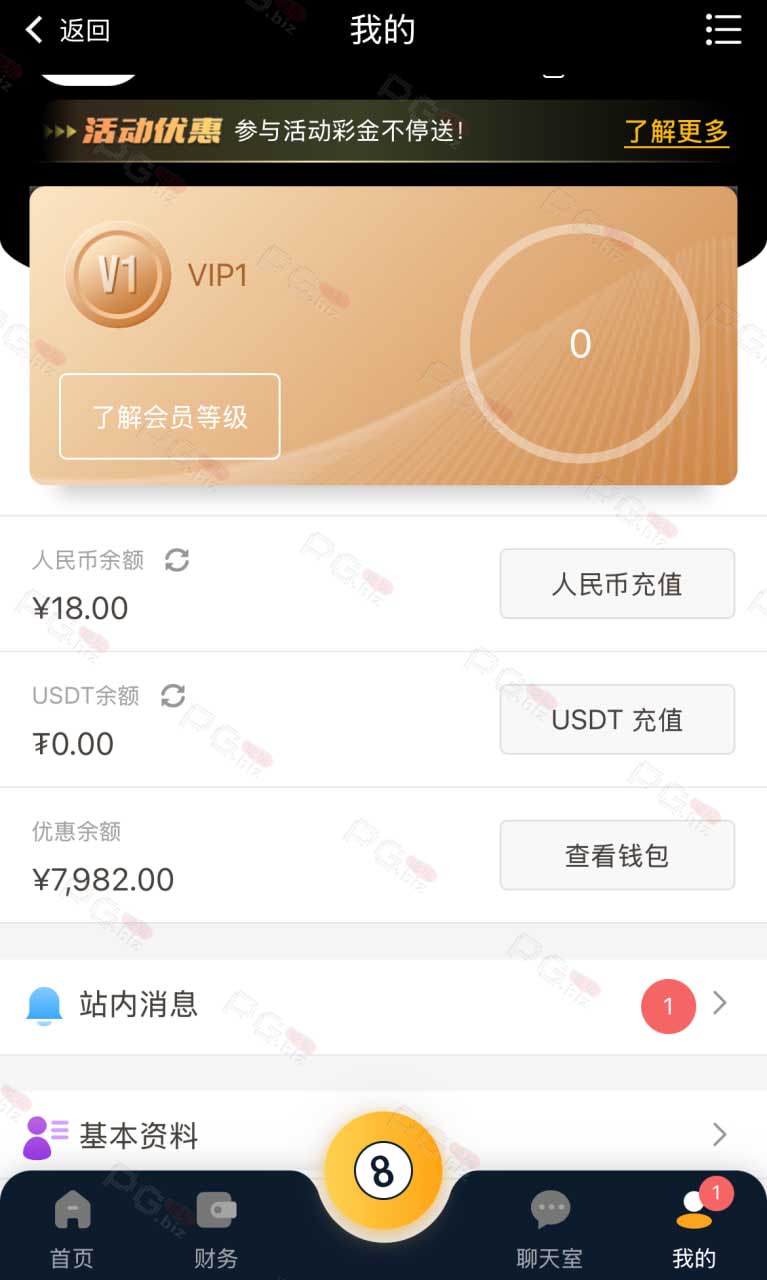Image resolution: width=767 pixels, height=1280 pixels.
Task: Tap 人民币充值 to recharge RMB
Action: [617, 584]
